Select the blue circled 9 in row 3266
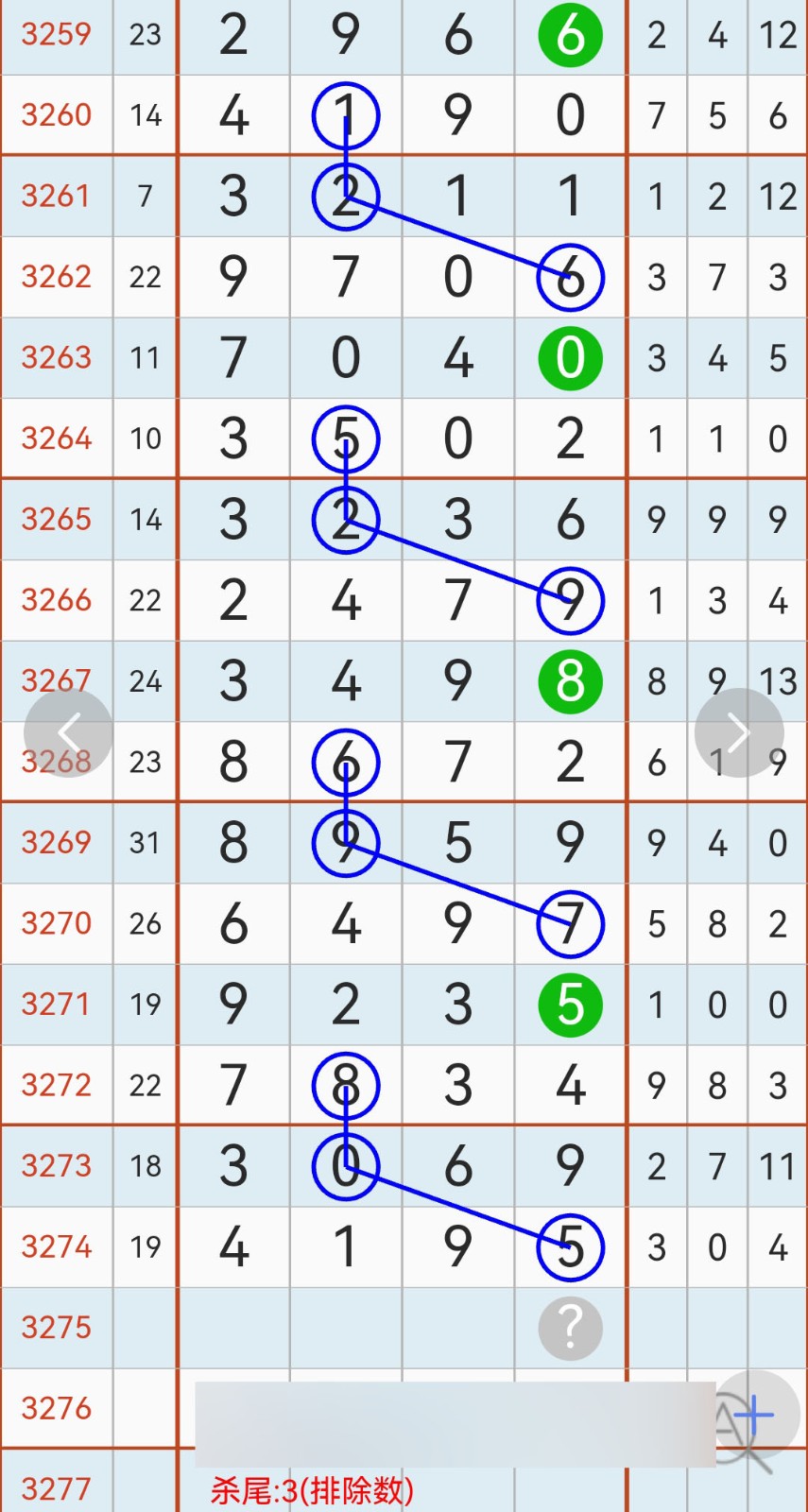Image resolution: width=808 pixels, height=1512 pixels. click(x=570, y=600)
